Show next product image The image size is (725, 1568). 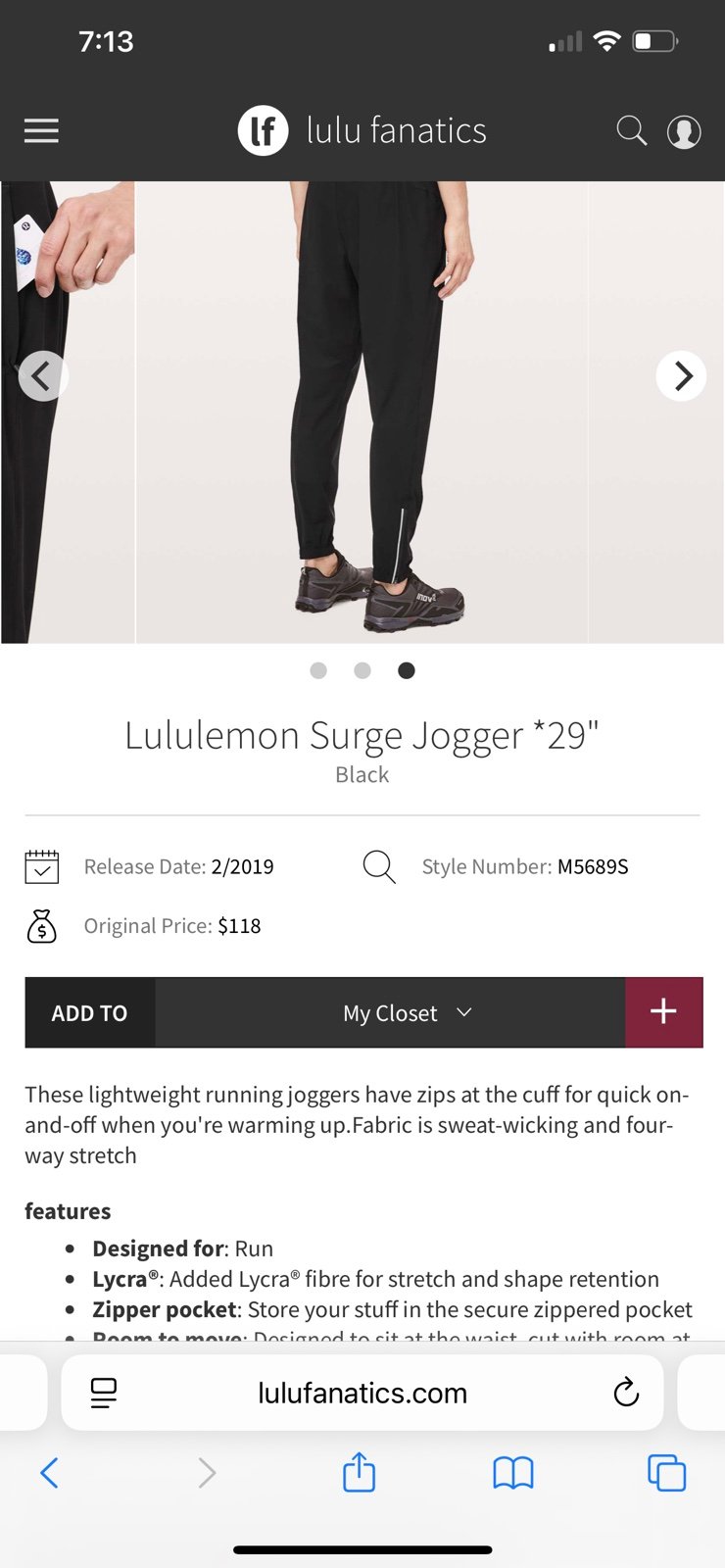coord(681,375)
